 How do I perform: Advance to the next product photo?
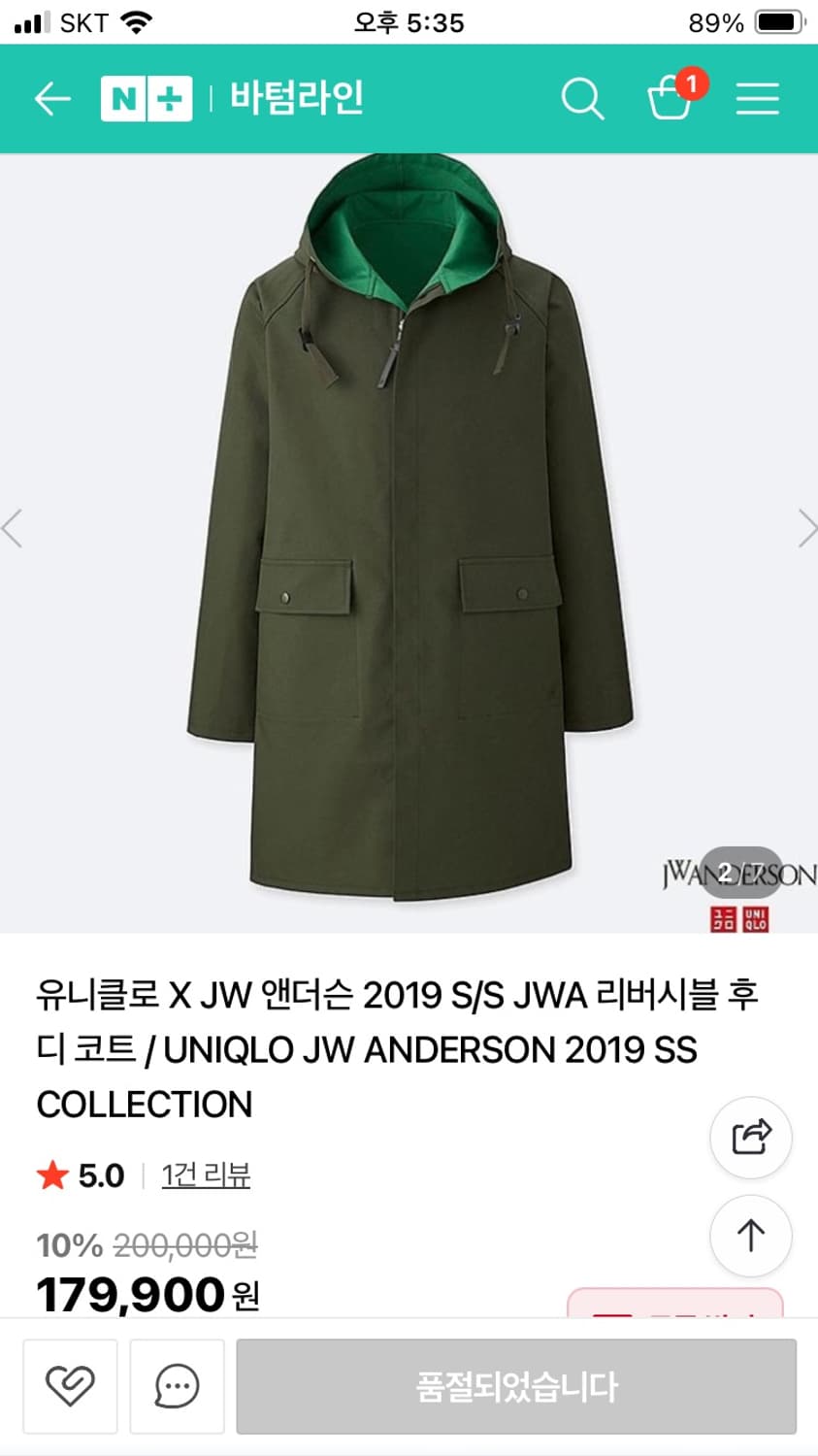point(808,528)
